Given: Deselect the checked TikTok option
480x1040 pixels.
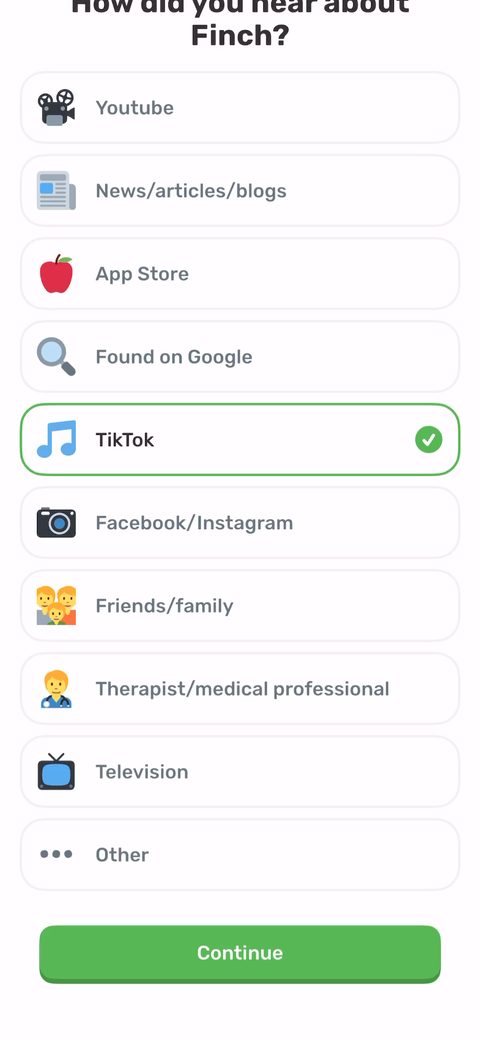Looking at the screenshot, I should pyautogui.click(x=240, y=440).
